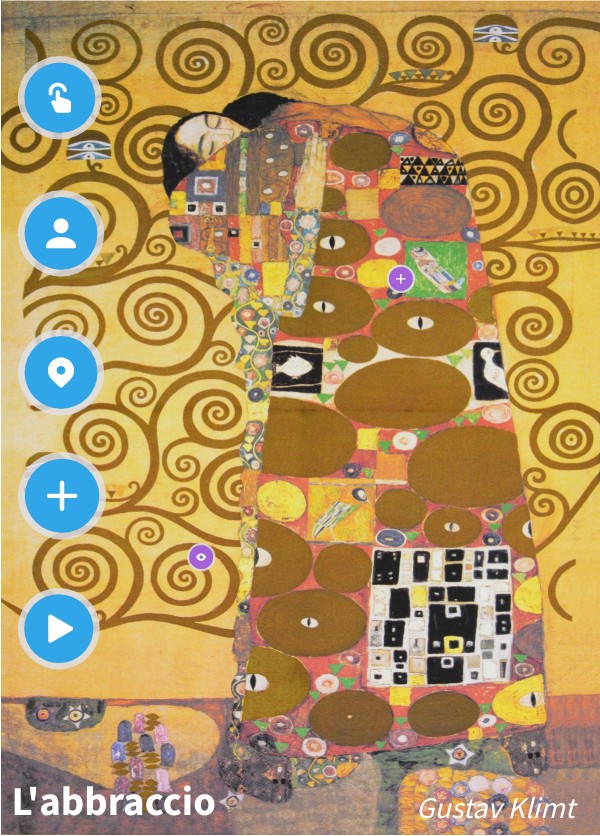Start playback with the play button
This screenshot has height=836, width=600.
[x=59, y=629]
